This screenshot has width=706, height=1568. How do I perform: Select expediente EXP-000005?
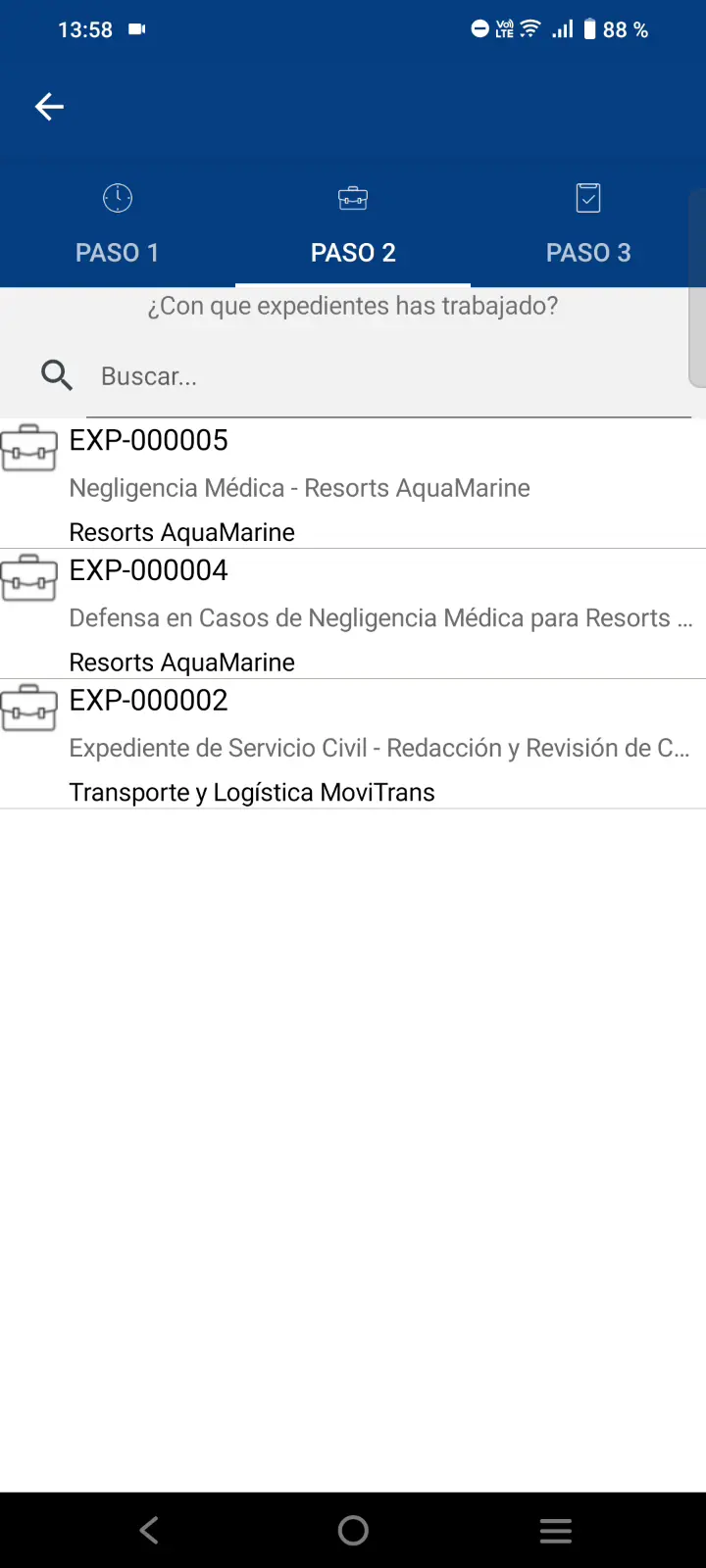coord(353,485)
